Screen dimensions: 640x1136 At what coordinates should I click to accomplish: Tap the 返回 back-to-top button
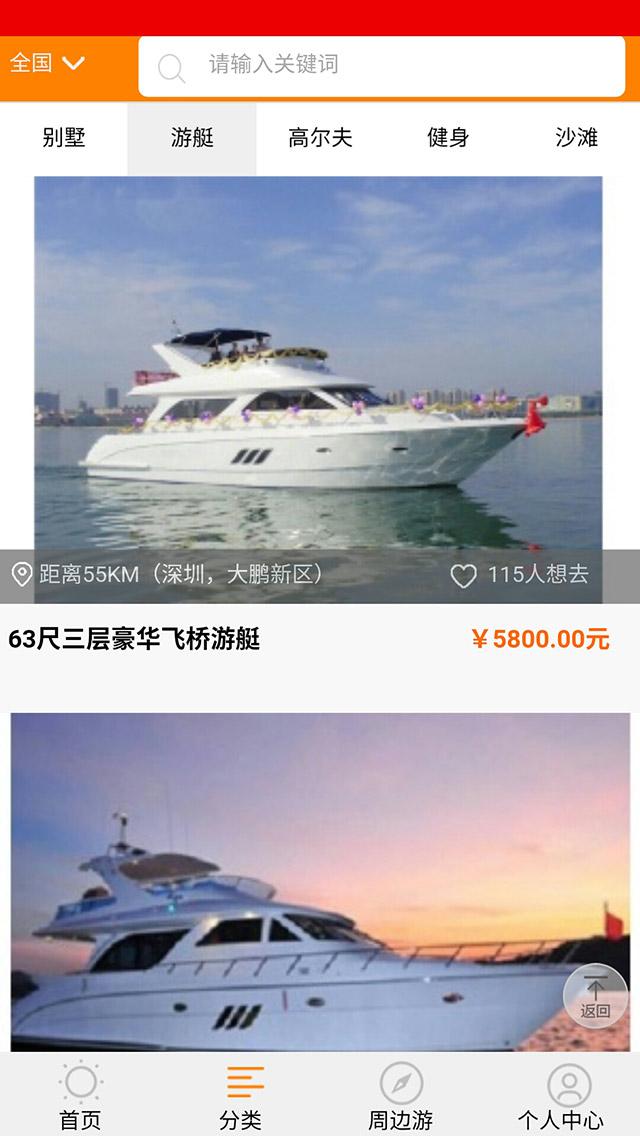tap(595, 996)
